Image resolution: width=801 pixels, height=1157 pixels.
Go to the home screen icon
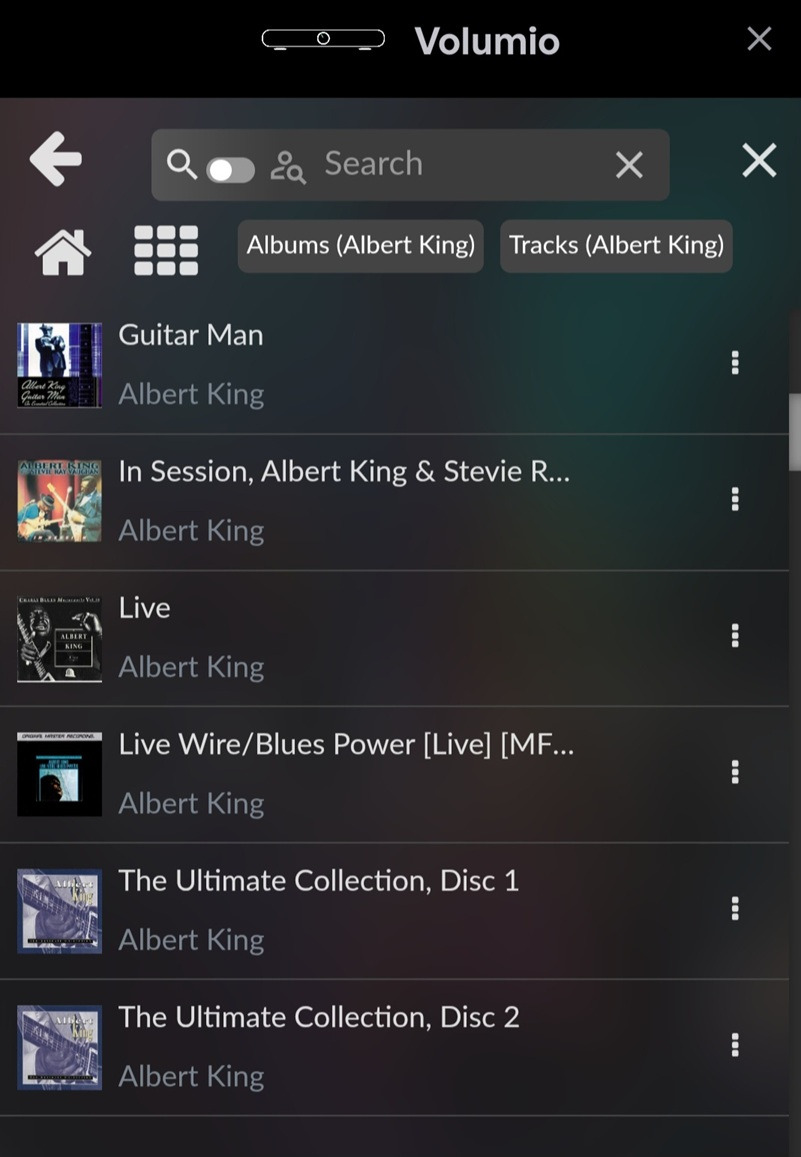[x=63, y=250]
